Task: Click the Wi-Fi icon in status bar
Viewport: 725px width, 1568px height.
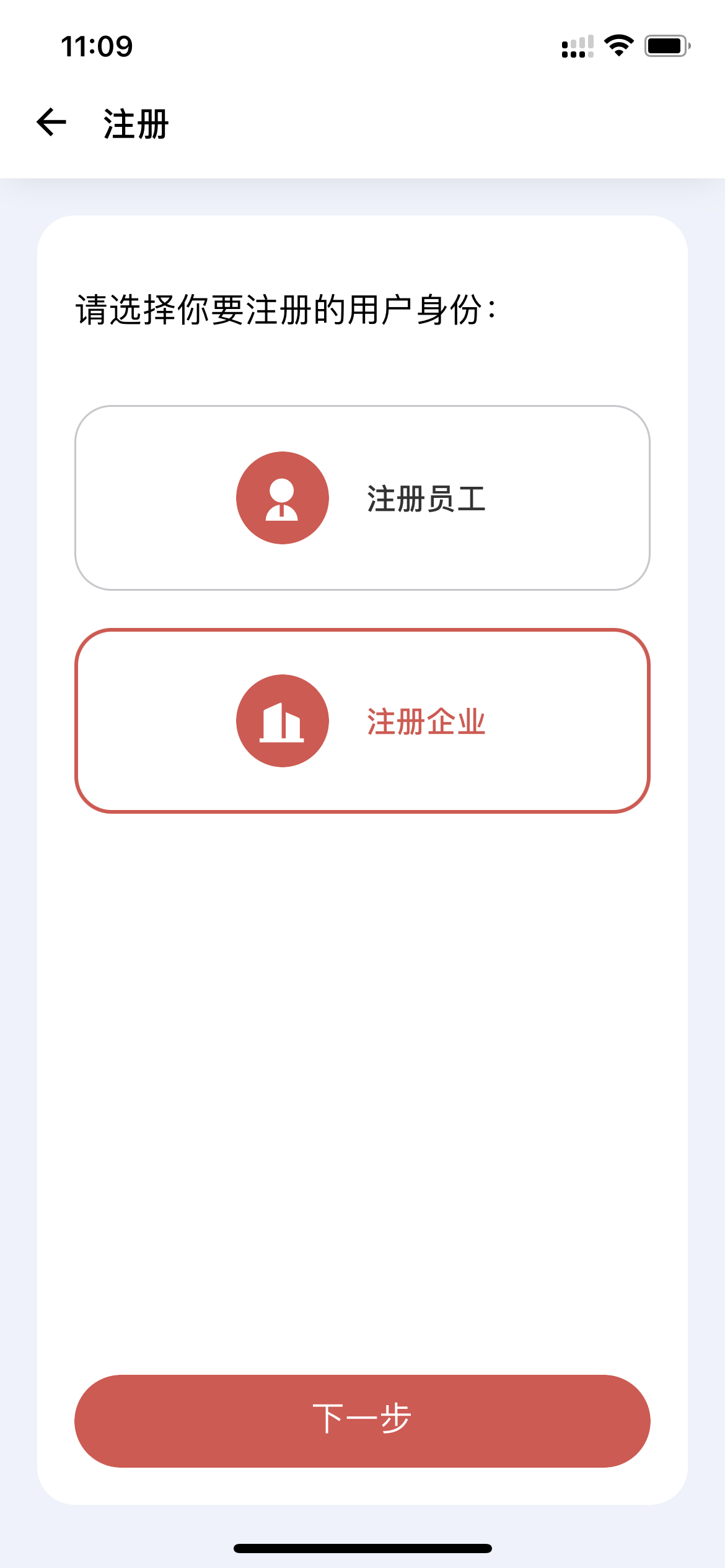Action: (x=618, y=45)
